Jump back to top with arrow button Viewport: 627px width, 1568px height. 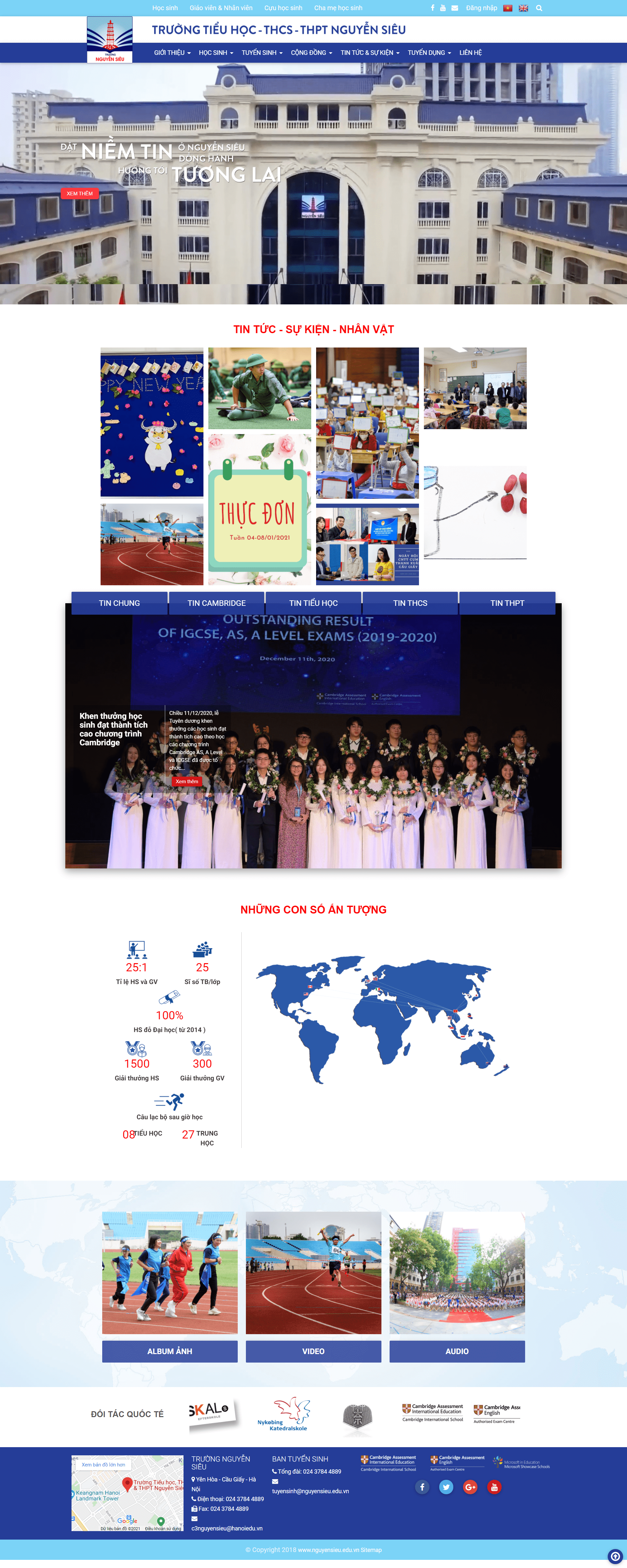[615, 1556]
